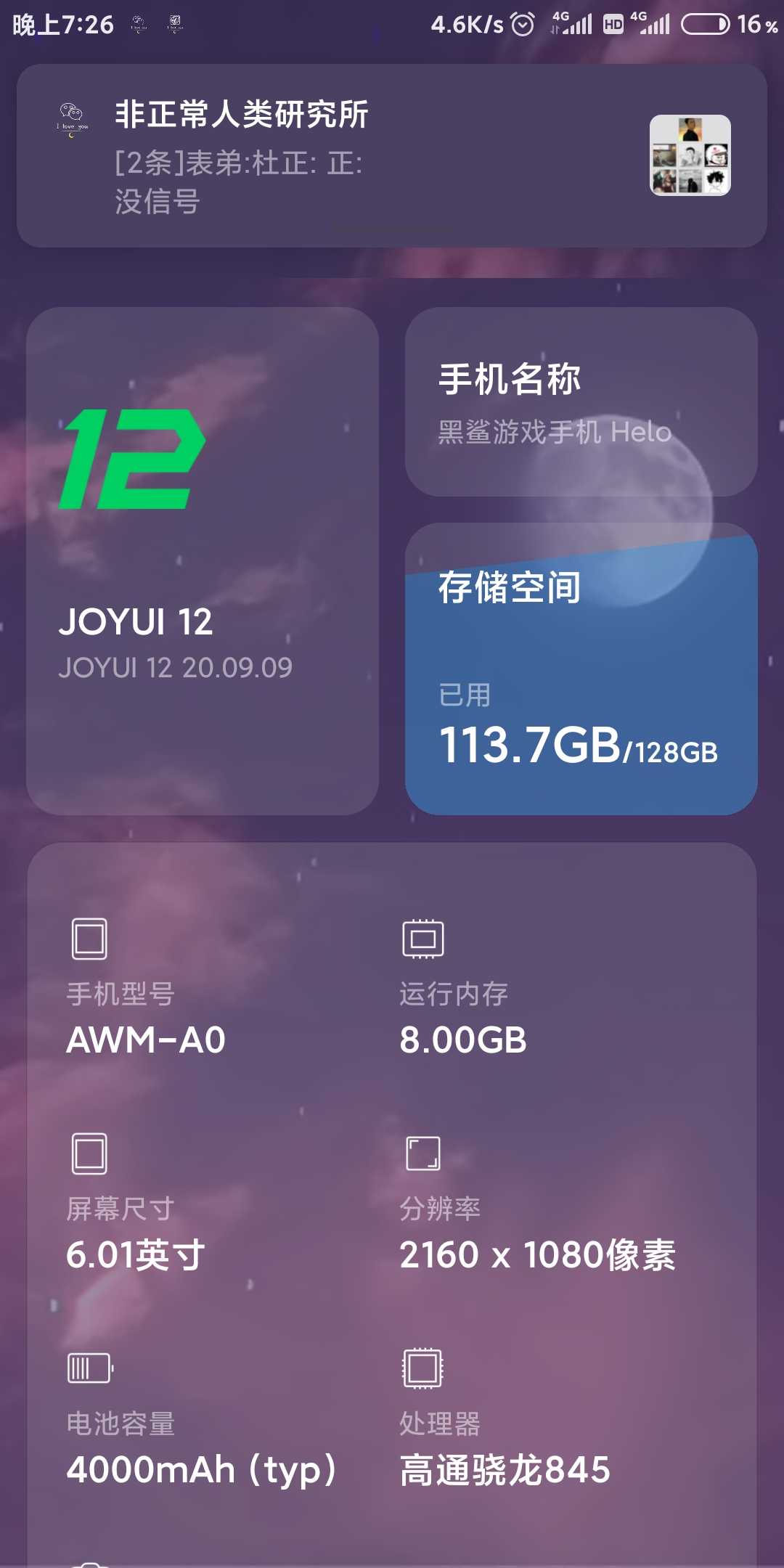
Task: Open the 手机名称 device name card
Action: tap(581, 401)
